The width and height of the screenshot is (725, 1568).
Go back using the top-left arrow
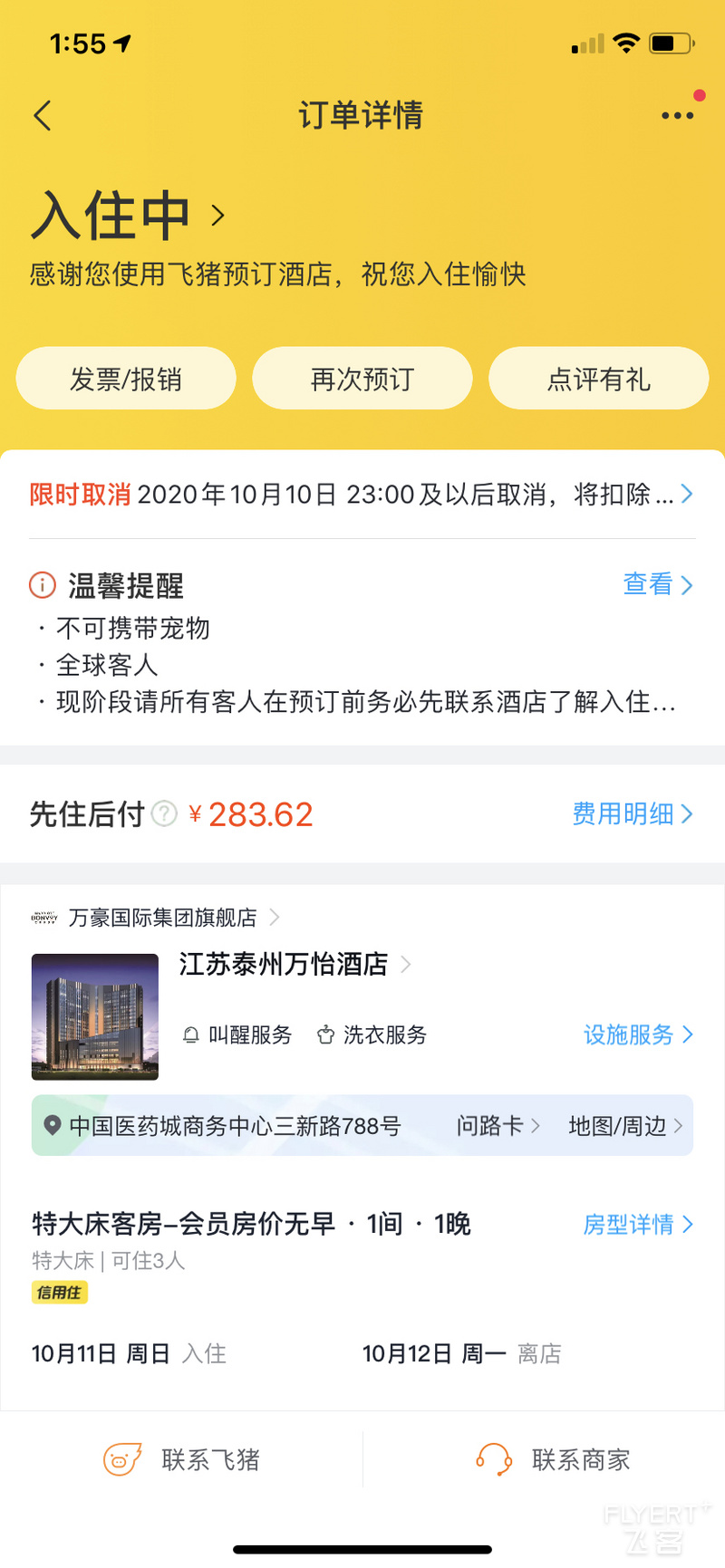pyautogui.click(x=42, y=115)
